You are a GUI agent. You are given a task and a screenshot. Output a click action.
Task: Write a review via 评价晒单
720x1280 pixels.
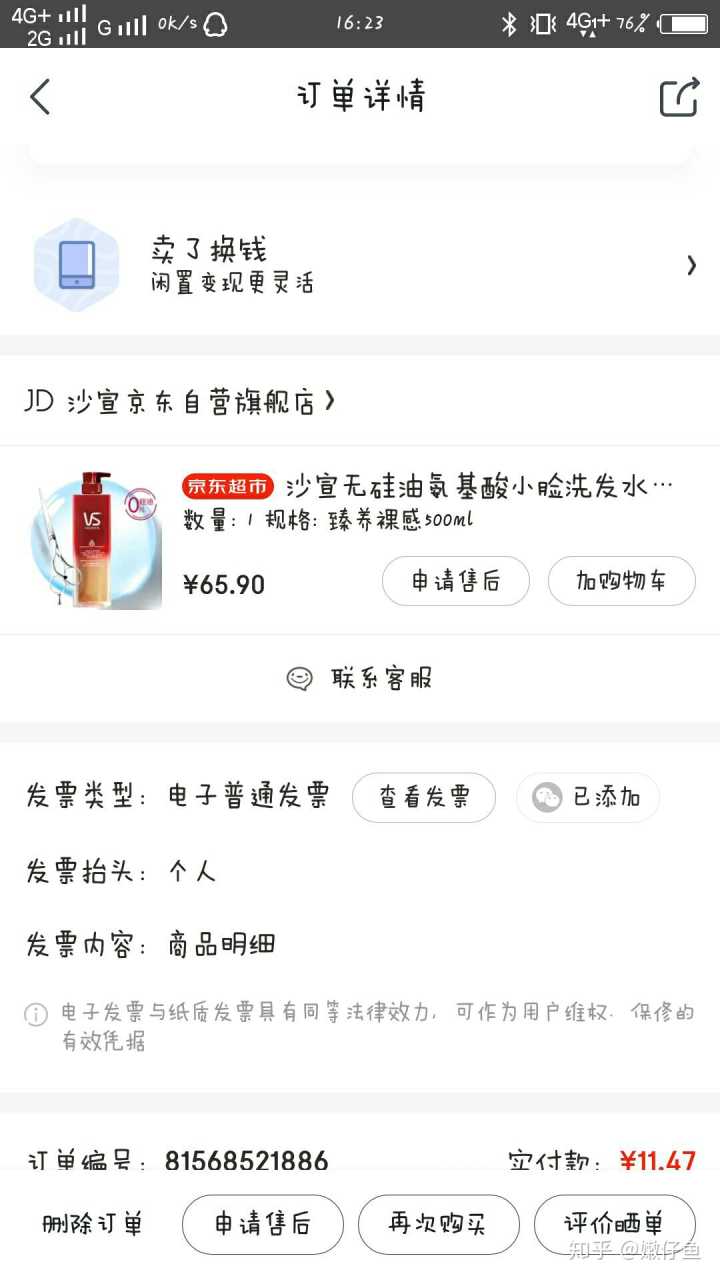[614, 1224]
